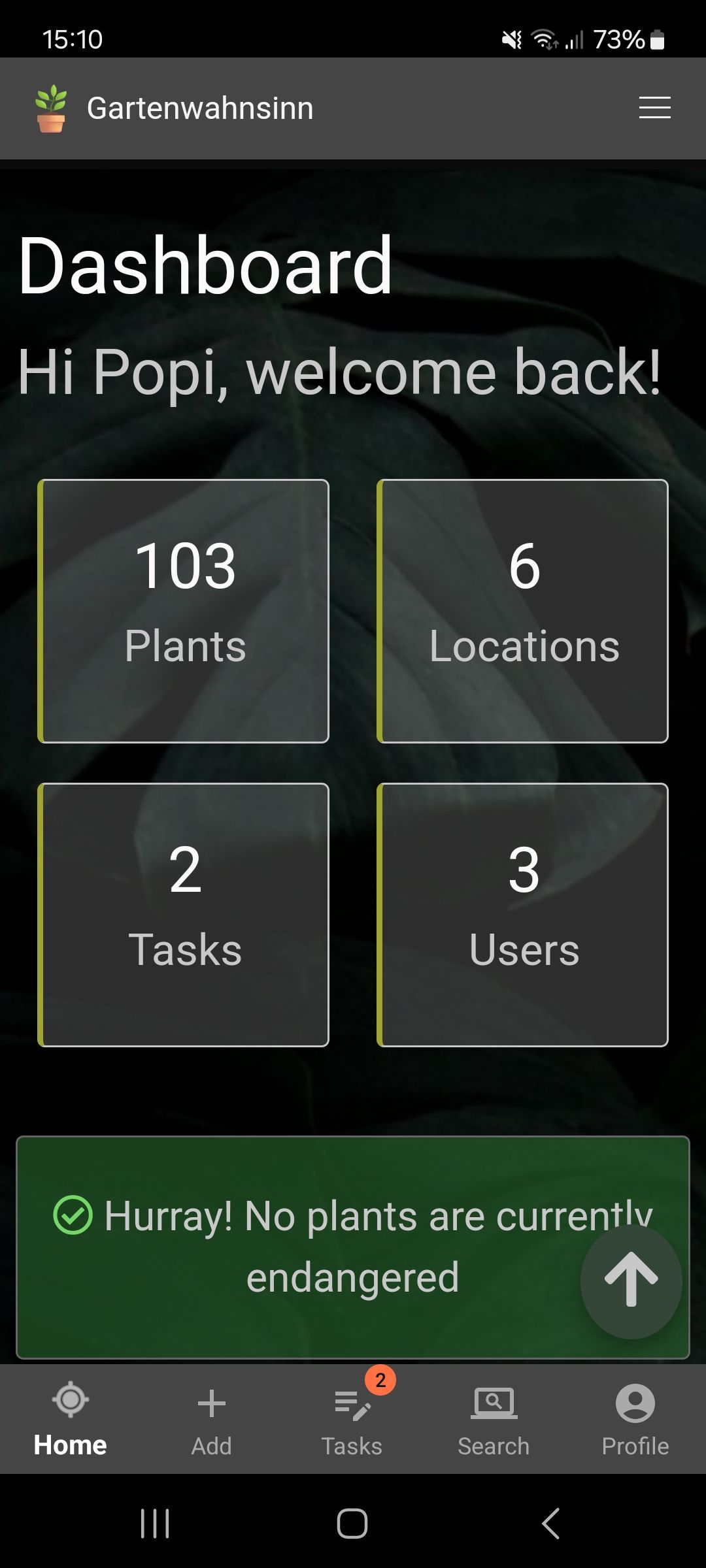The width and height of the screenshot is (706, 1568).
Task: Tap the Gartenwahnsinn potted plant logo
Action: (x=51, y=108)
